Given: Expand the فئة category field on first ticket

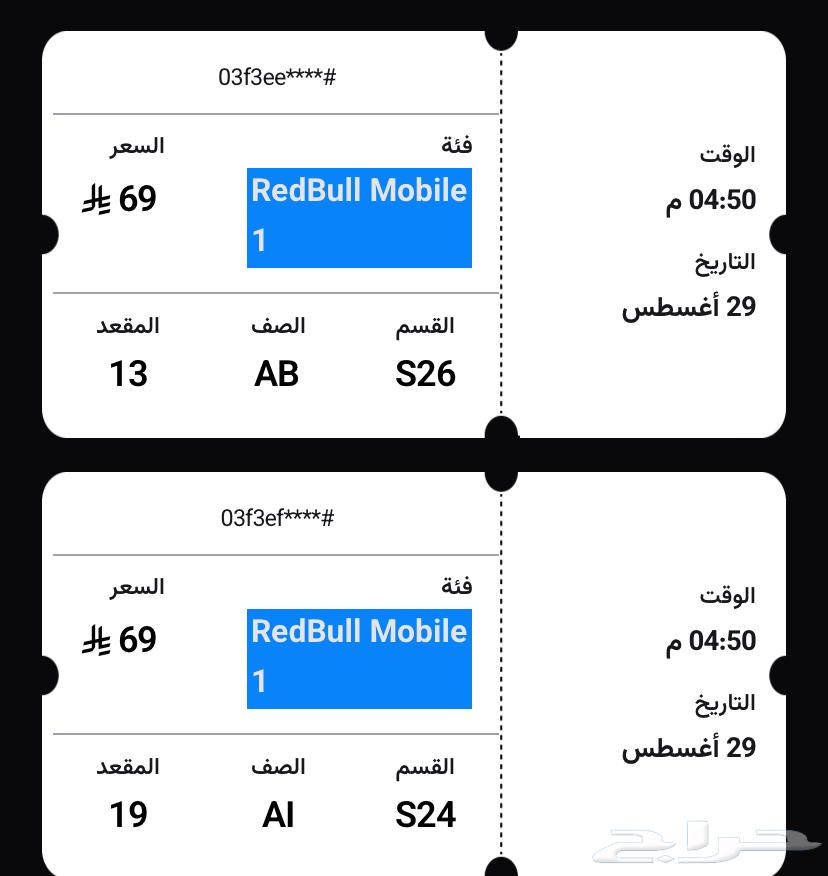Looking at the screenshot, I should pos(458,143).
